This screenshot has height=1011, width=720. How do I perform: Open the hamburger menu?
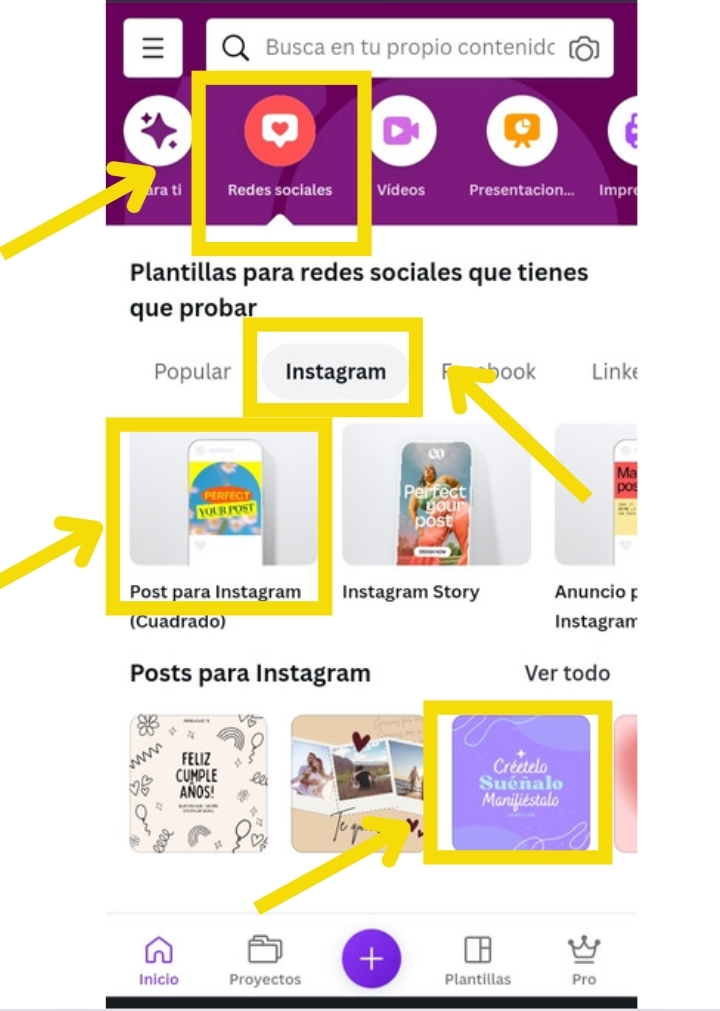153,48
